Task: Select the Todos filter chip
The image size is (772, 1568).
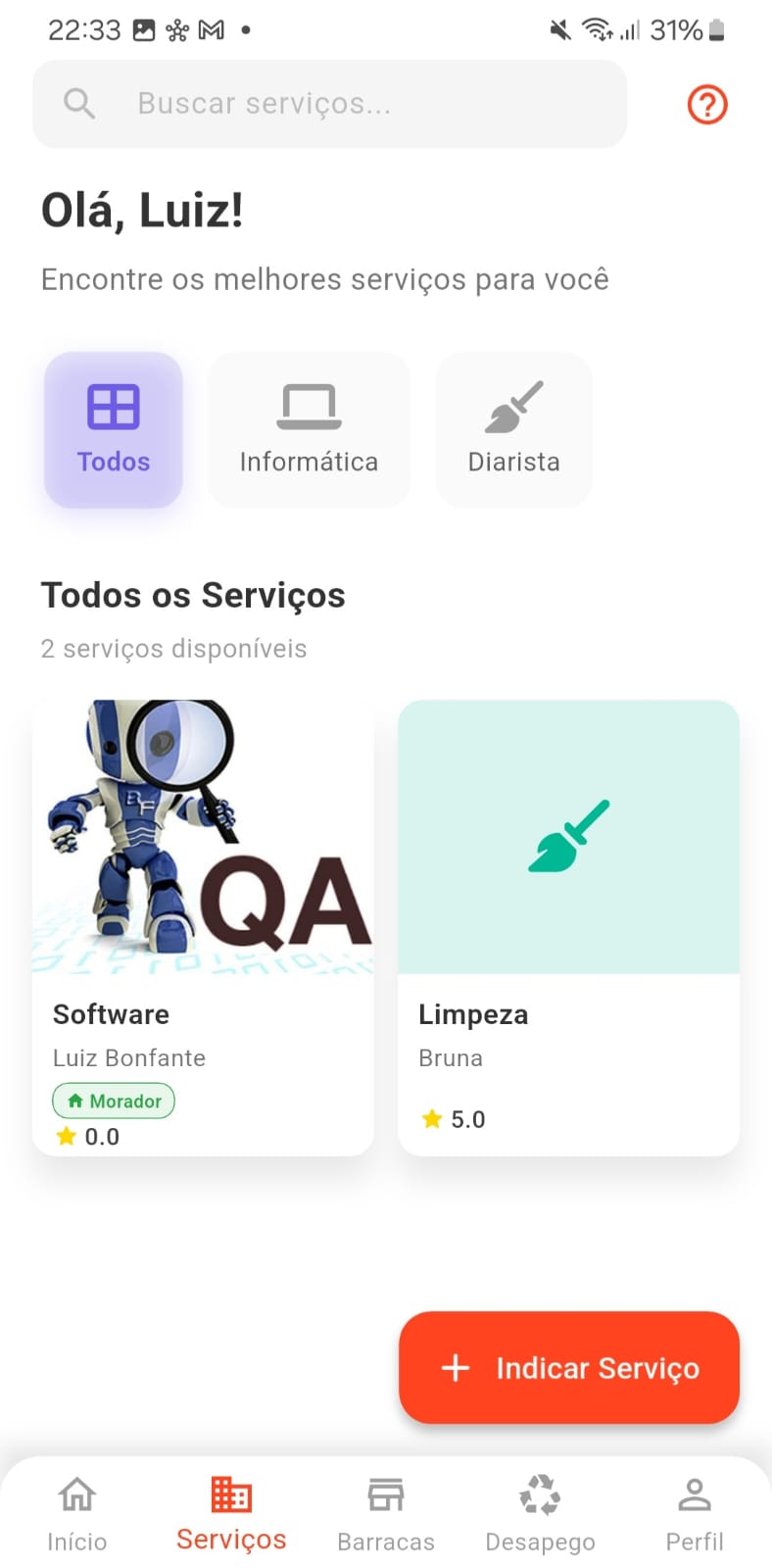Action: tap(113, 429)
